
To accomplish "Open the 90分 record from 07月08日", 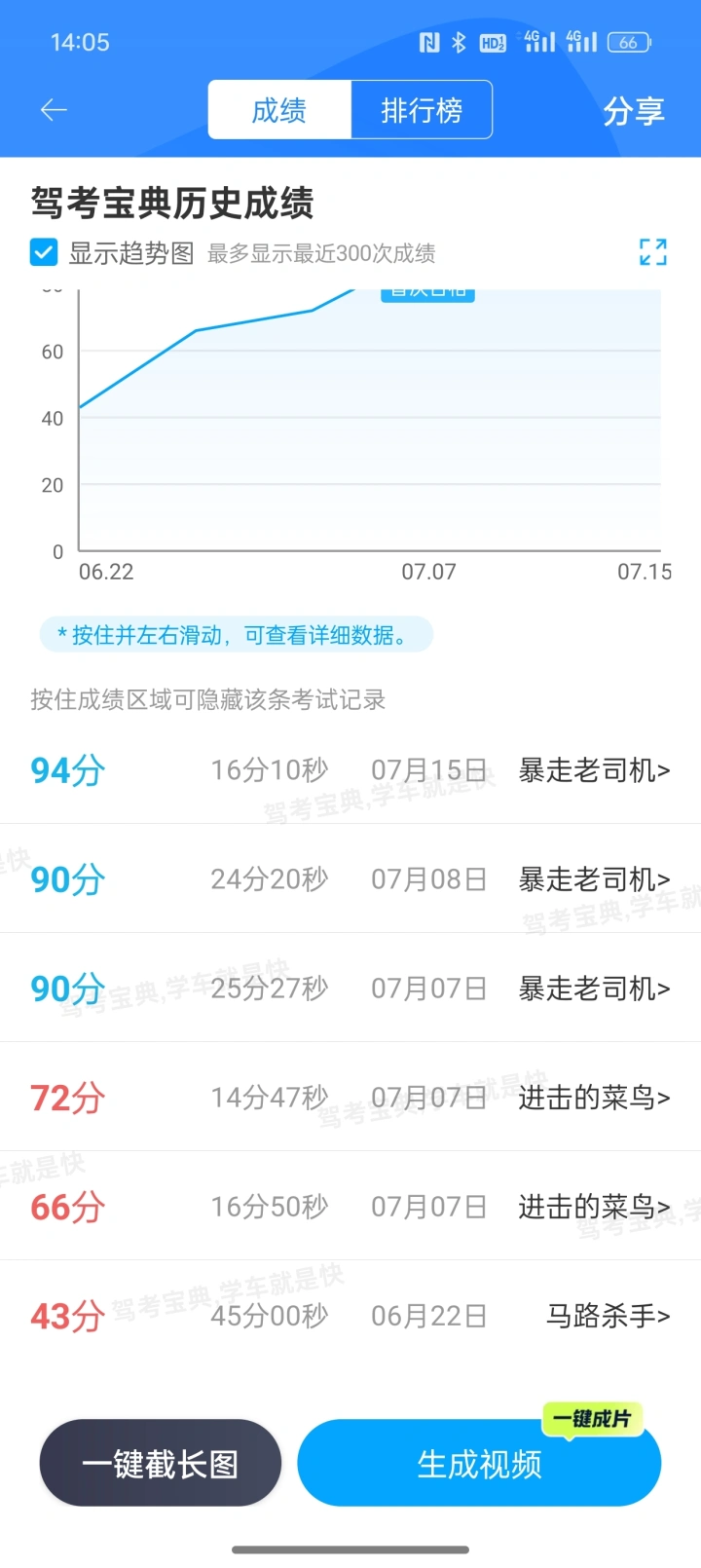I will click(x=350, y=879).
